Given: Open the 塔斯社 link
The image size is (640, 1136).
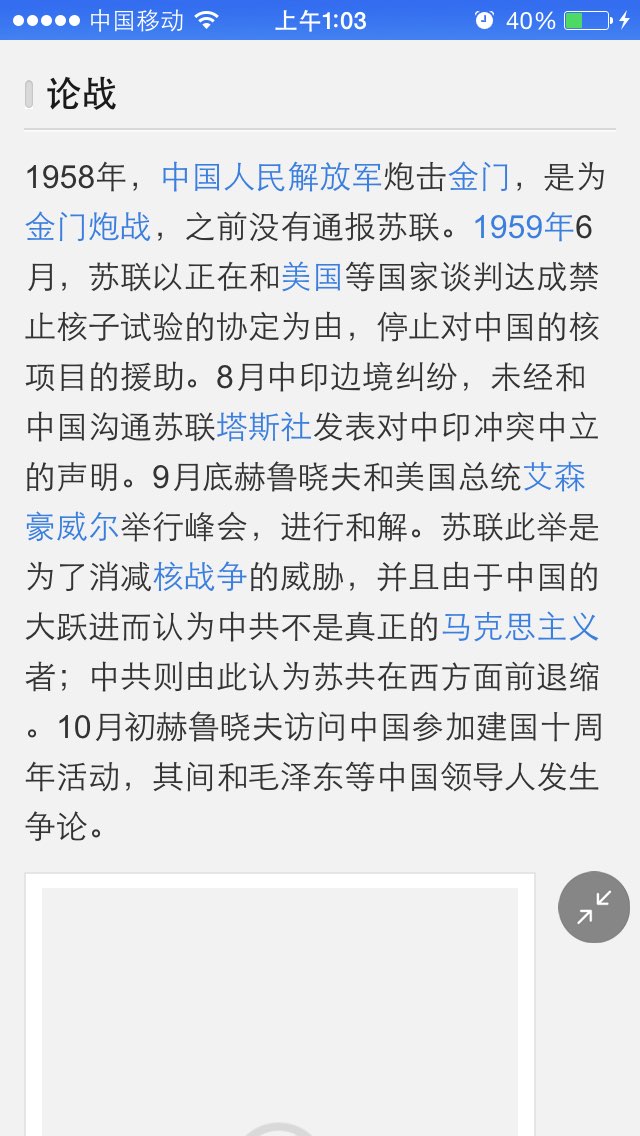Looking at the screenshot, I should pos(265,427).
